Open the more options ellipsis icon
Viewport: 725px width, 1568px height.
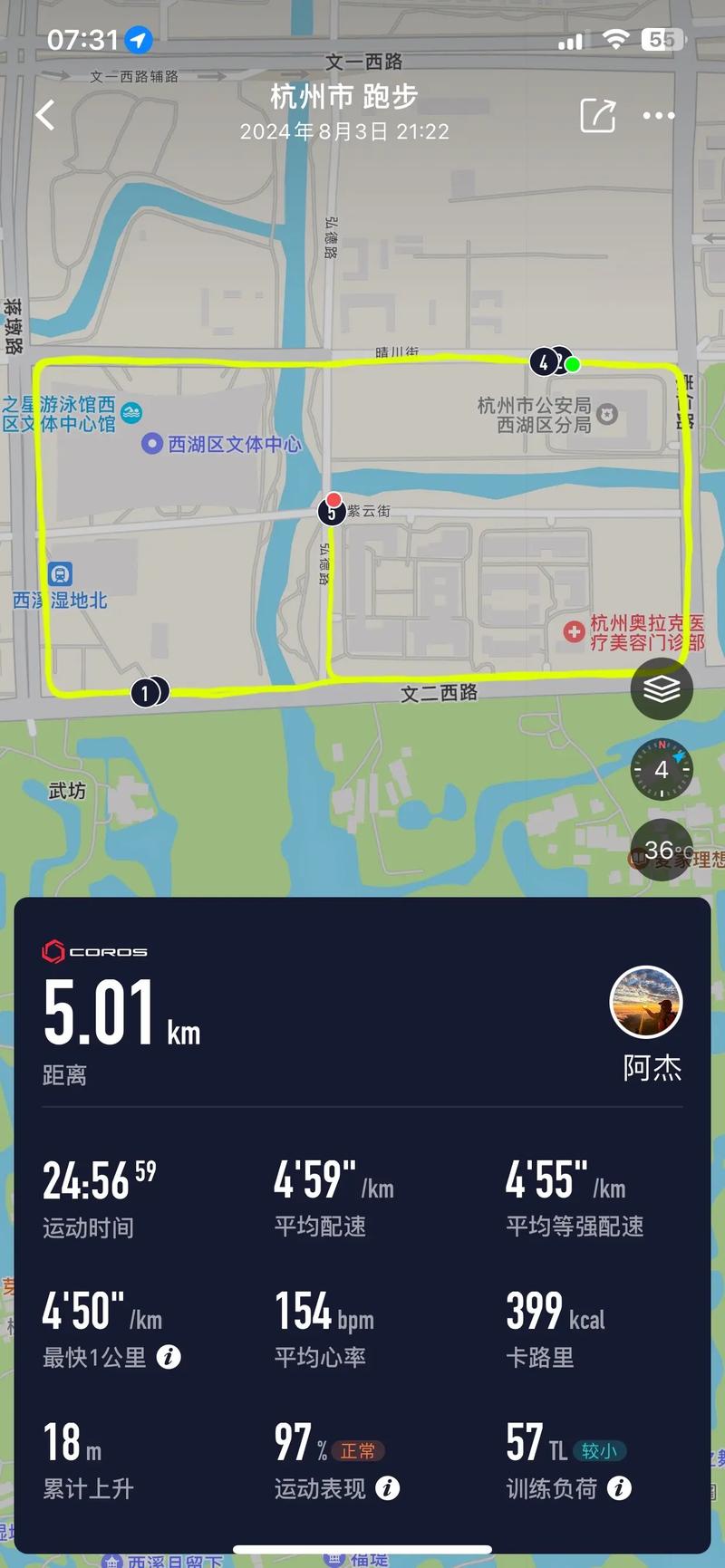[x=658, y=116]
